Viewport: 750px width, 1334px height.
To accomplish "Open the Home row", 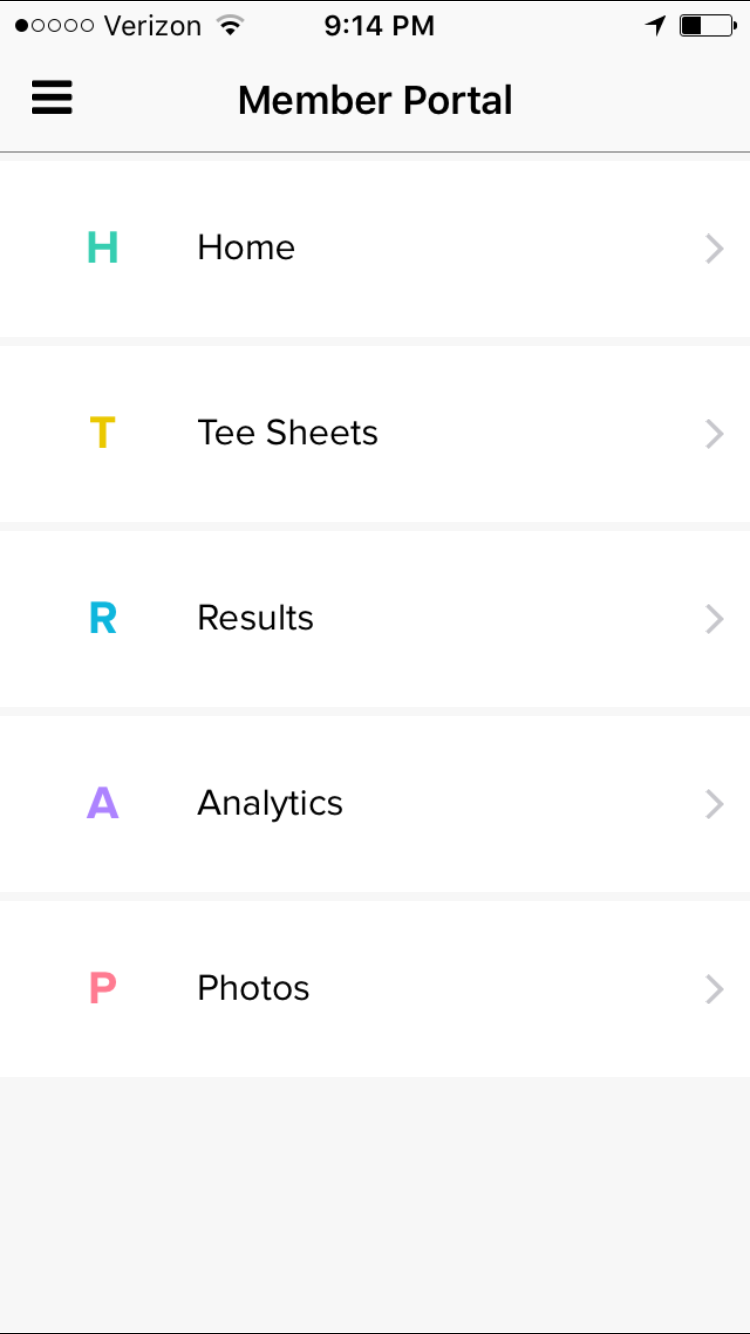I will pos(375,248).
